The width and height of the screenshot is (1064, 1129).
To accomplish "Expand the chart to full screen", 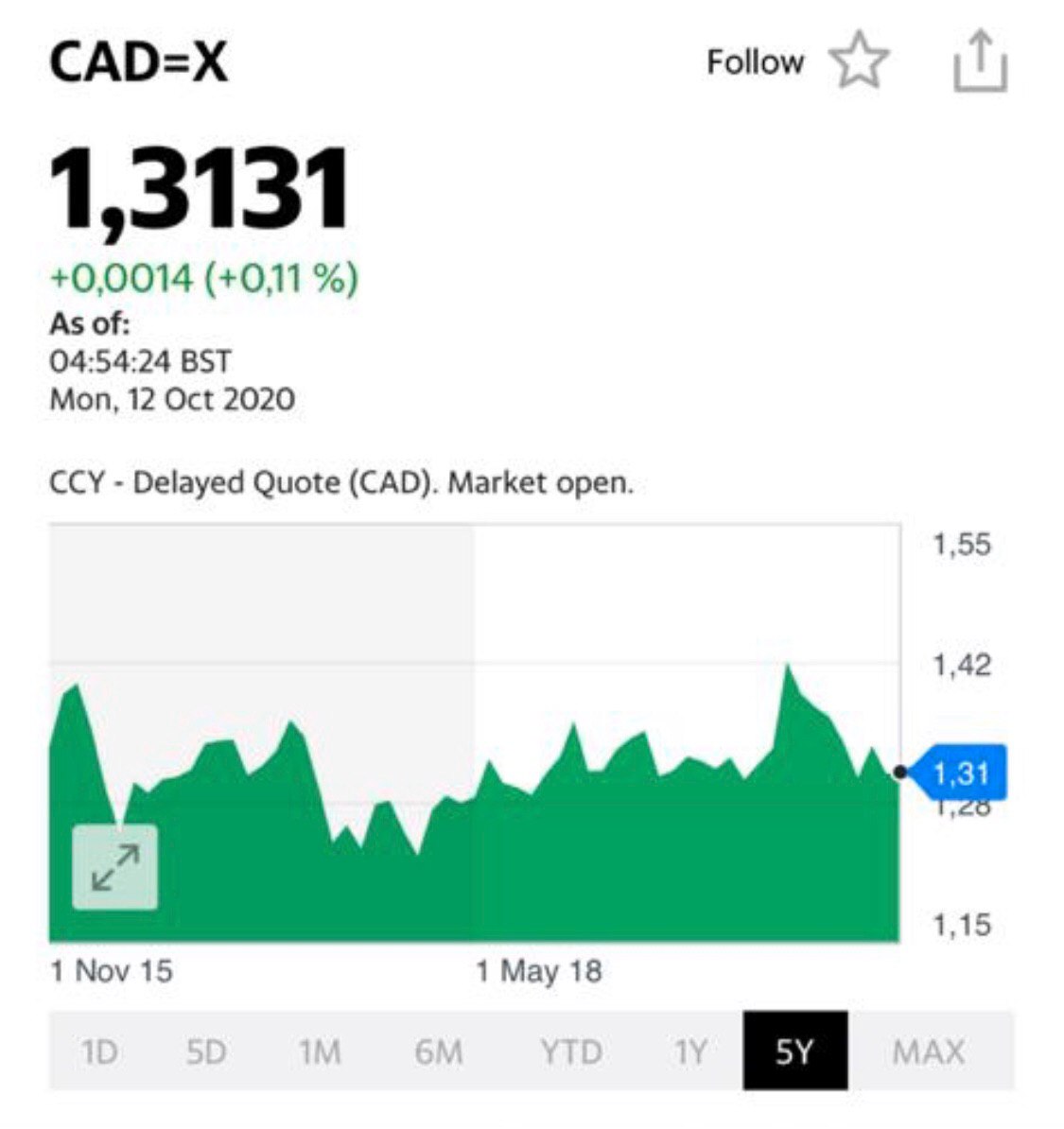I will pyautogui.click(x=115, y=867).
